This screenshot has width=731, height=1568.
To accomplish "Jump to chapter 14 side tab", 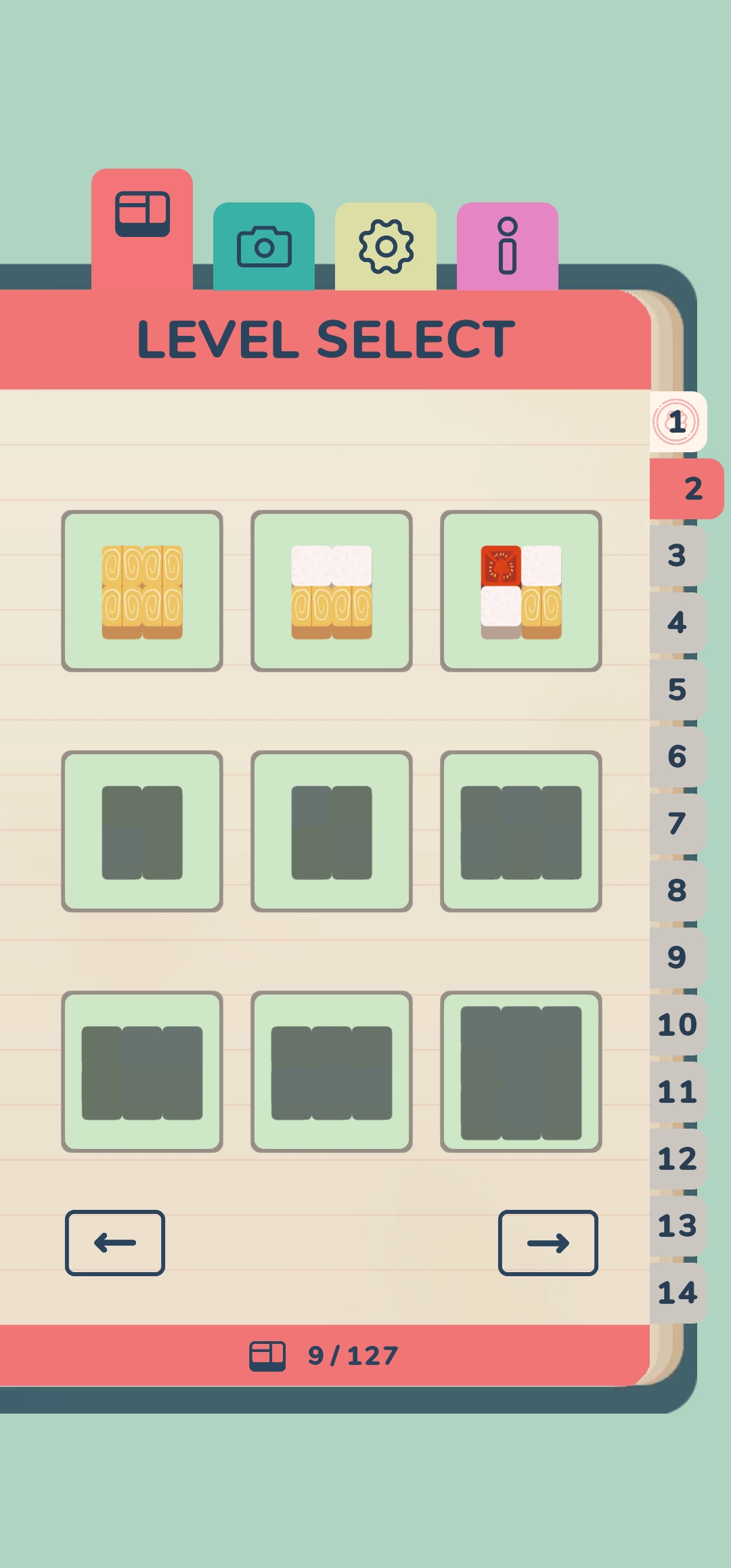I will tap(678, 1292).
